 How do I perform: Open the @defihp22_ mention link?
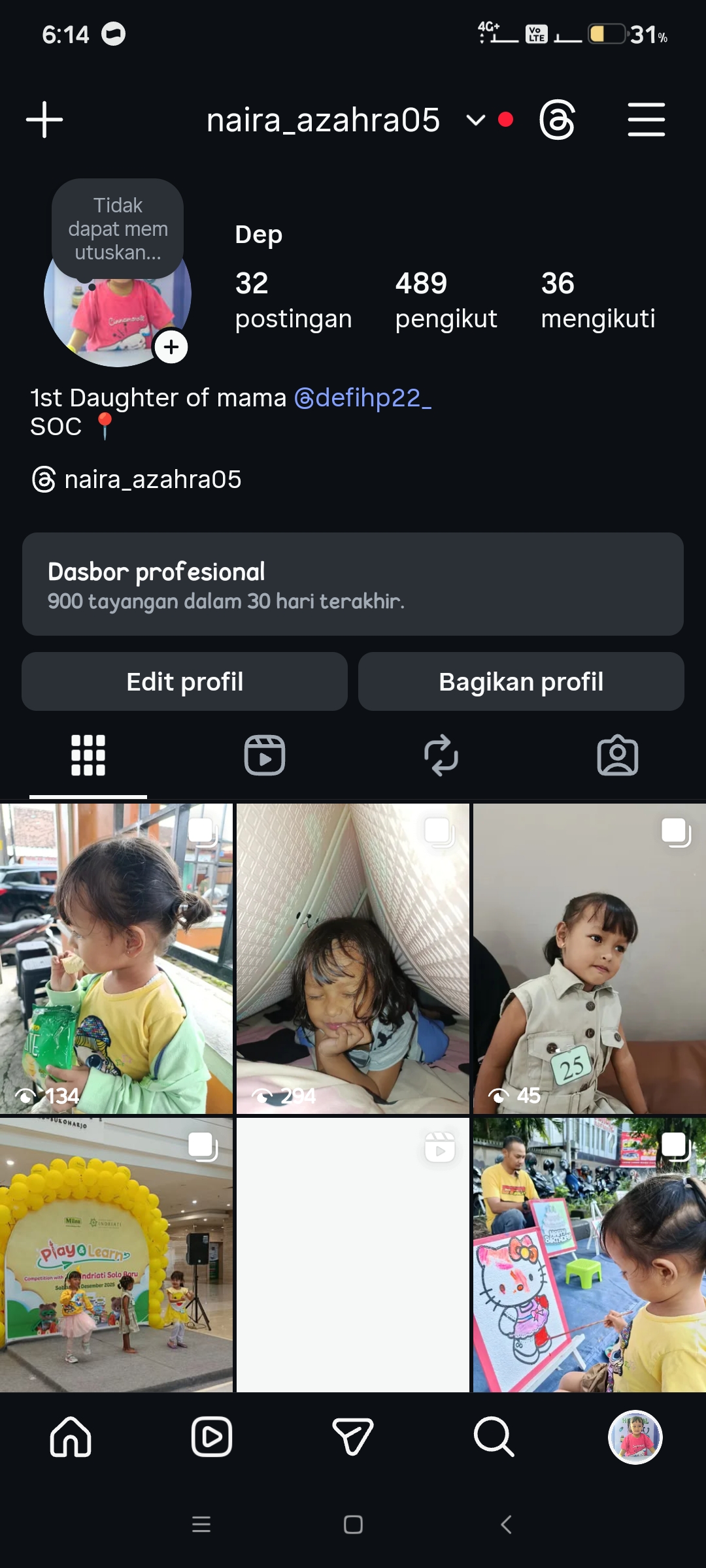pyautogui.click(x=363, y=398)
